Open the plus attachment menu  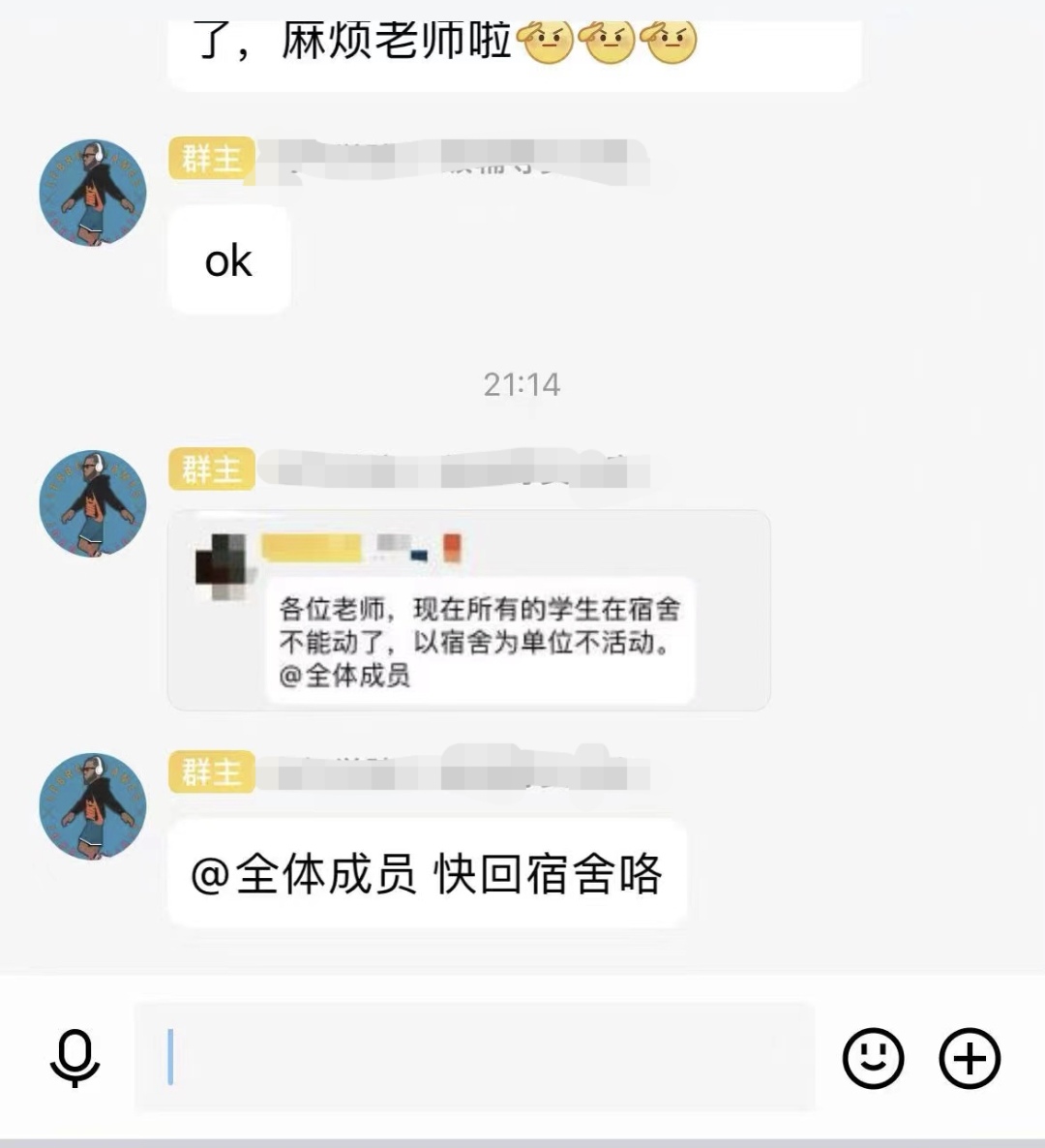[x=970, y=1058]
